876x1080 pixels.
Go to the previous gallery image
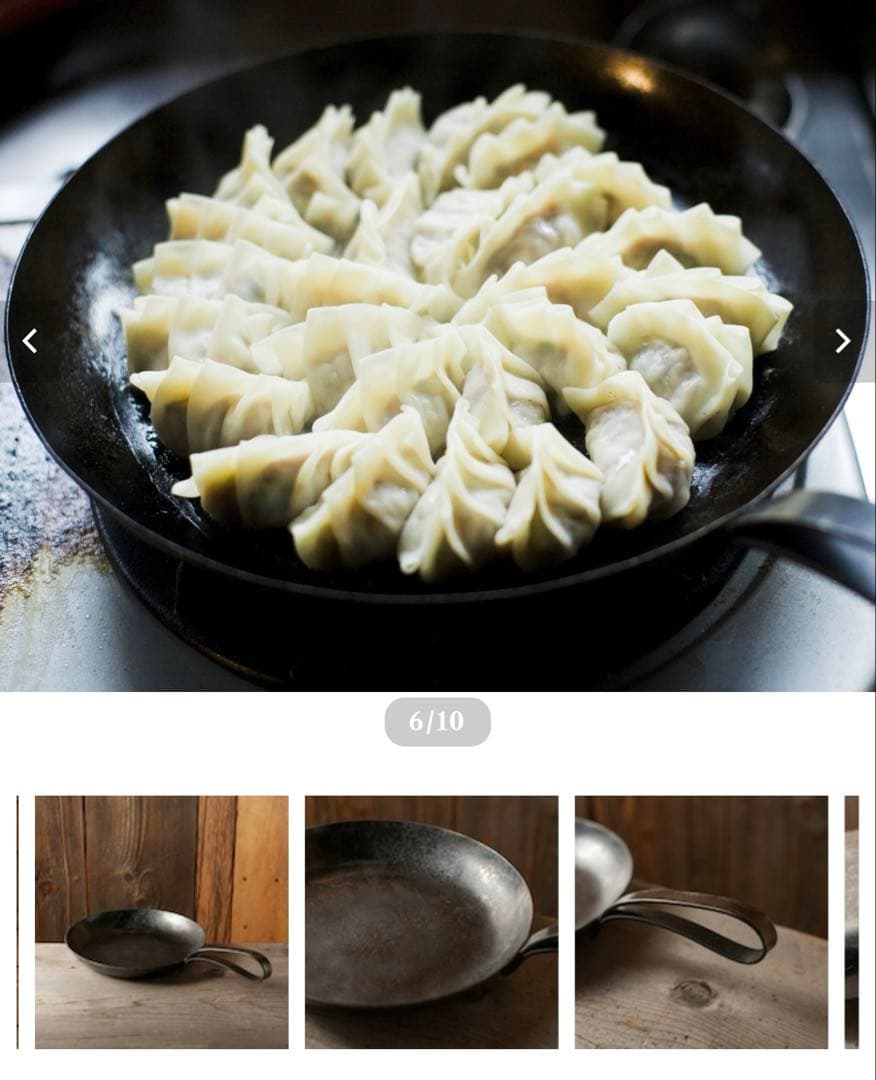[30, 341]
